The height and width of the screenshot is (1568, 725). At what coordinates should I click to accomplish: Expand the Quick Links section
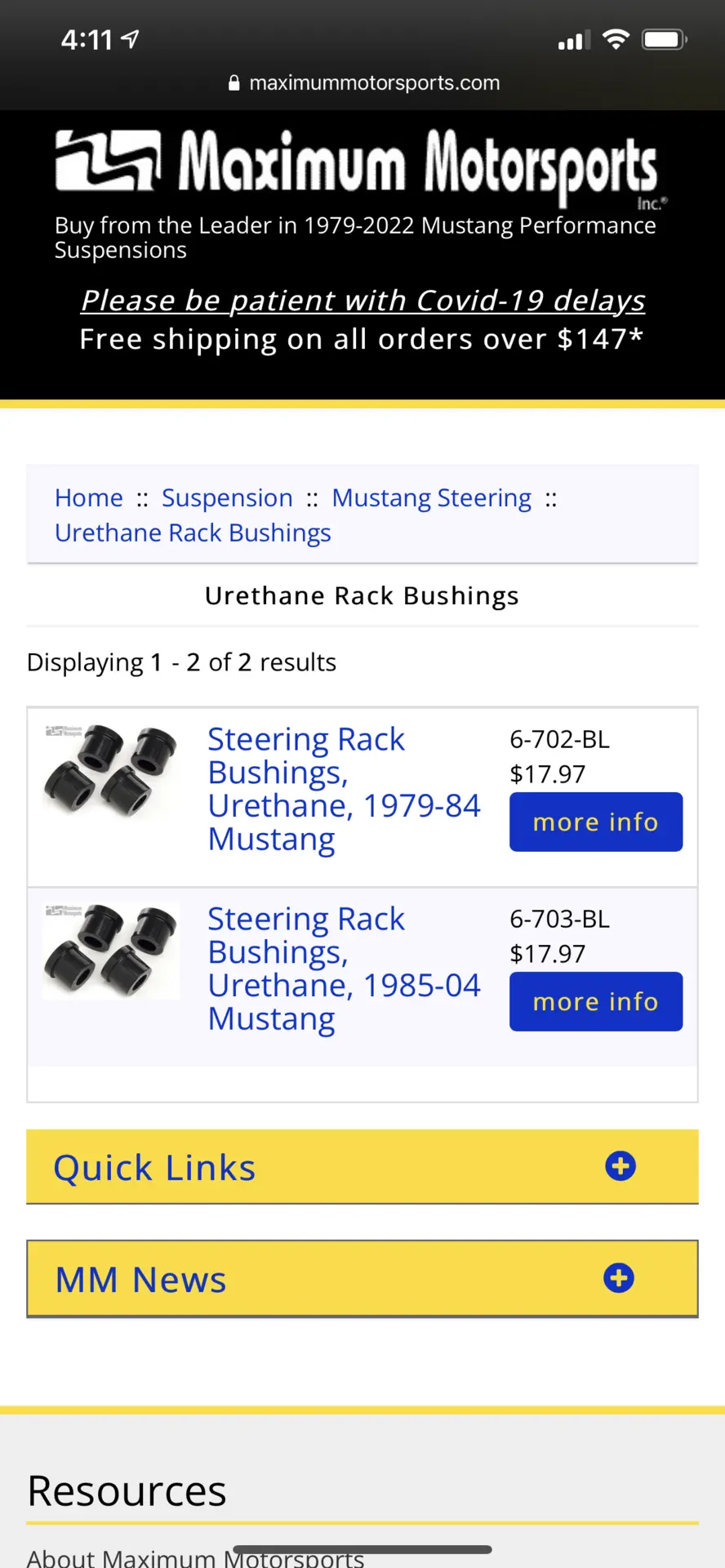point(362,1167)
